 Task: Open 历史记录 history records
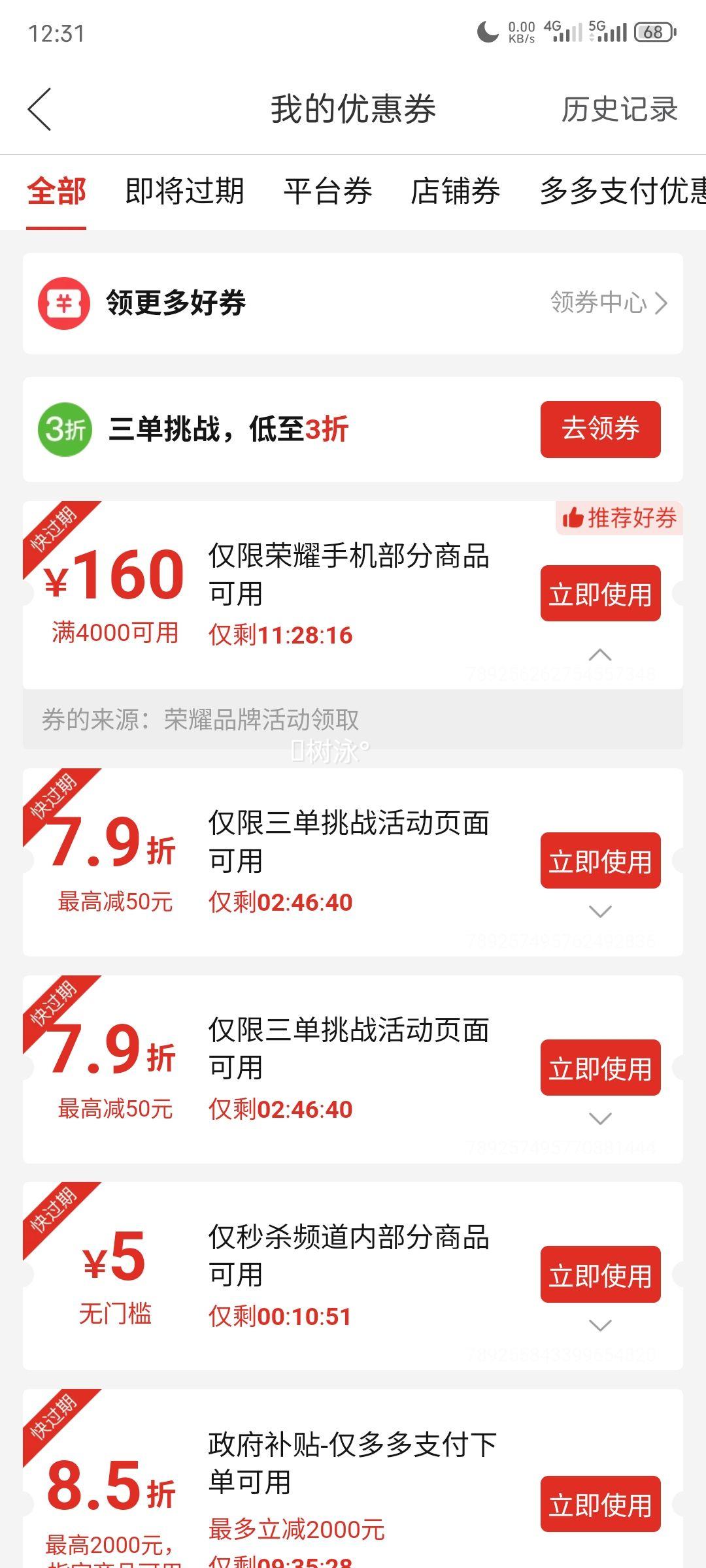pos(619,109)
